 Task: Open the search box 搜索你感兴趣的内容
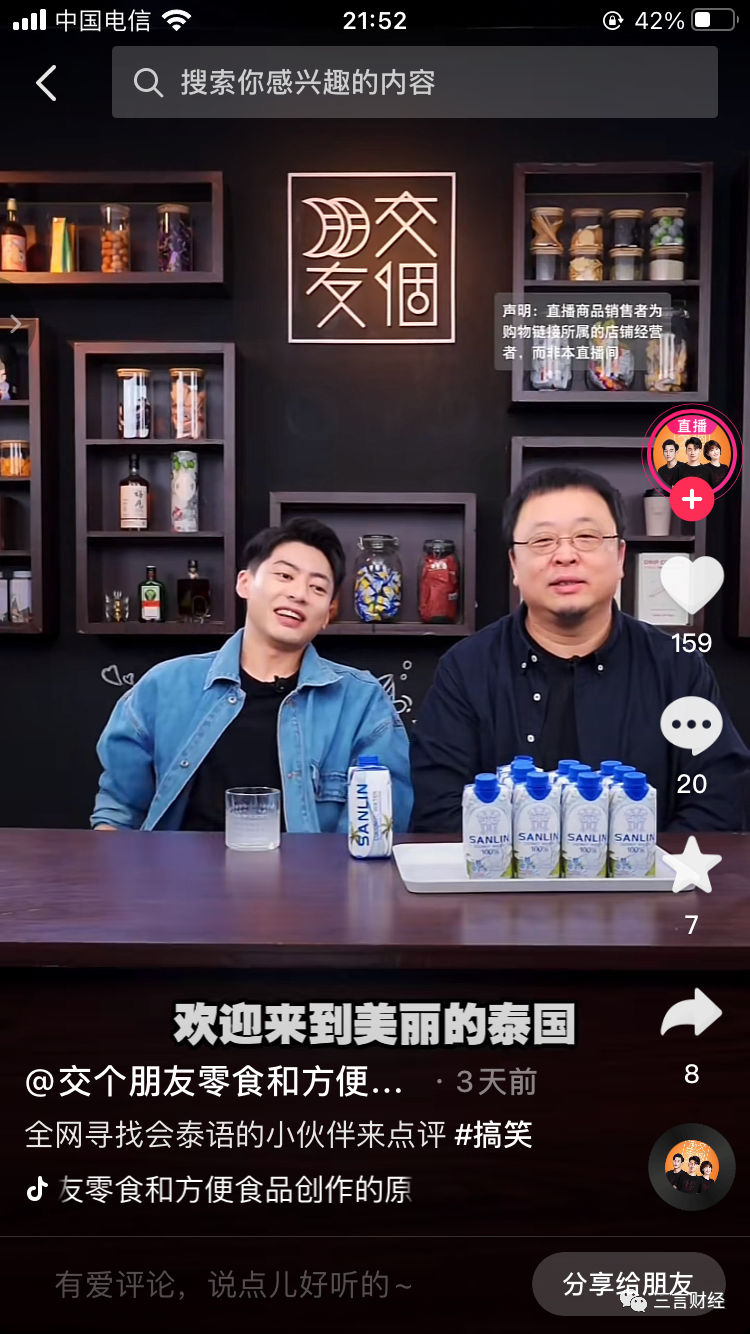(x=414, y=83)
